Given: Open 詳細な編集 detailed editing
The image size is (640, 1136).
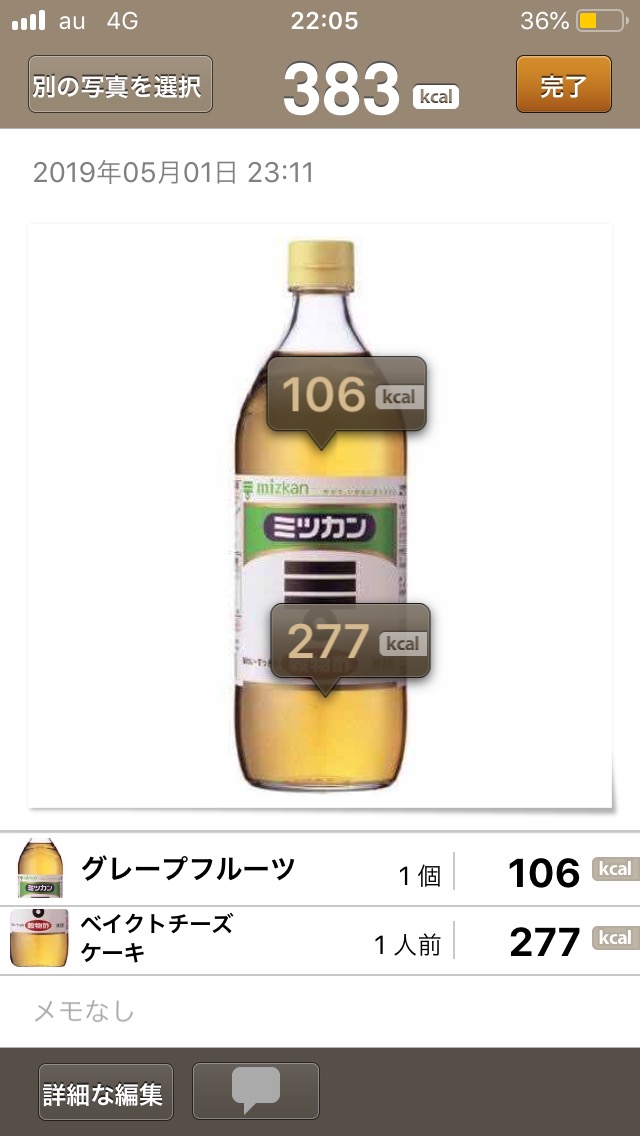Looking at the screenshot, I should [103, 1092].
